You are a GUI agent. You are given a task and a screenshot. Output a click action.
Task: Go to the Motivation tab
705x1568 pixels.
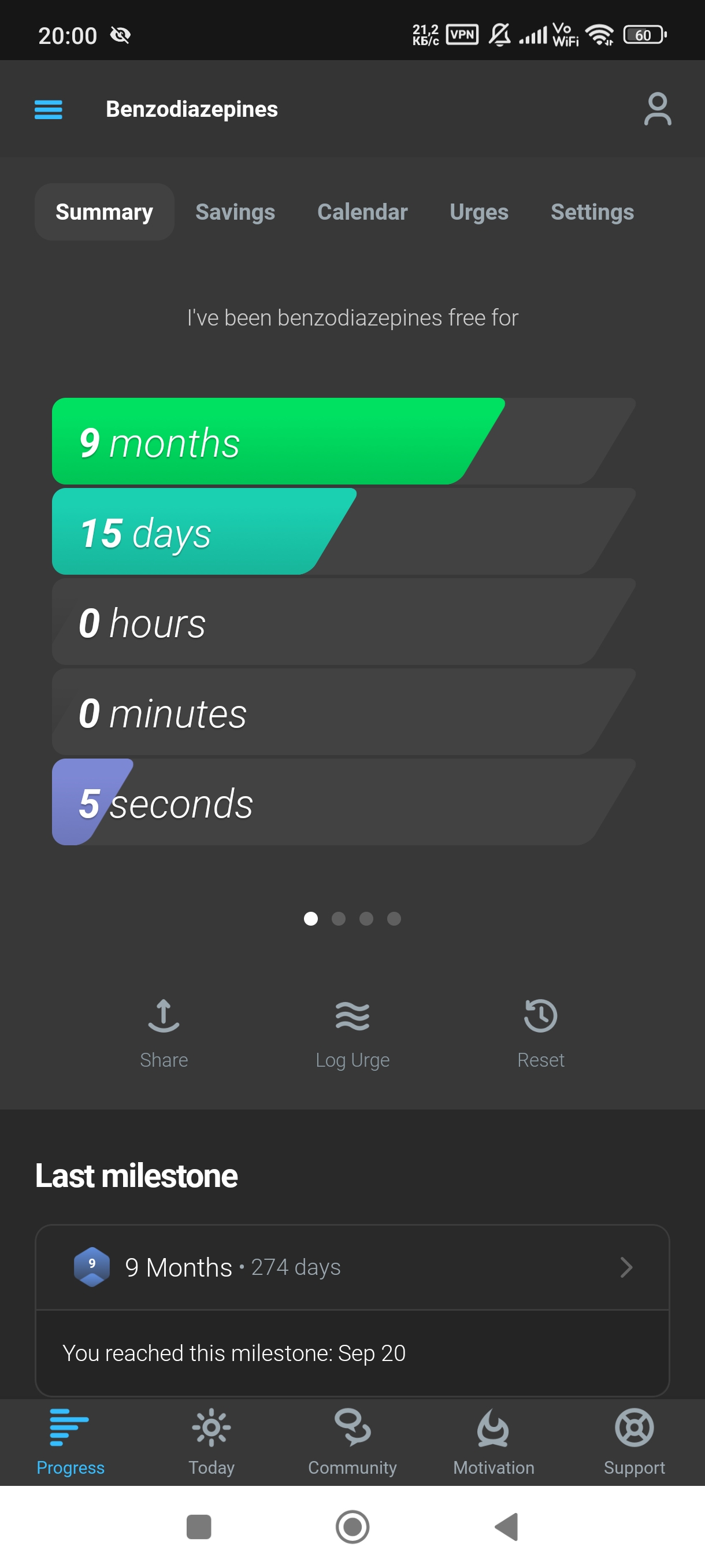[493, 1441]
